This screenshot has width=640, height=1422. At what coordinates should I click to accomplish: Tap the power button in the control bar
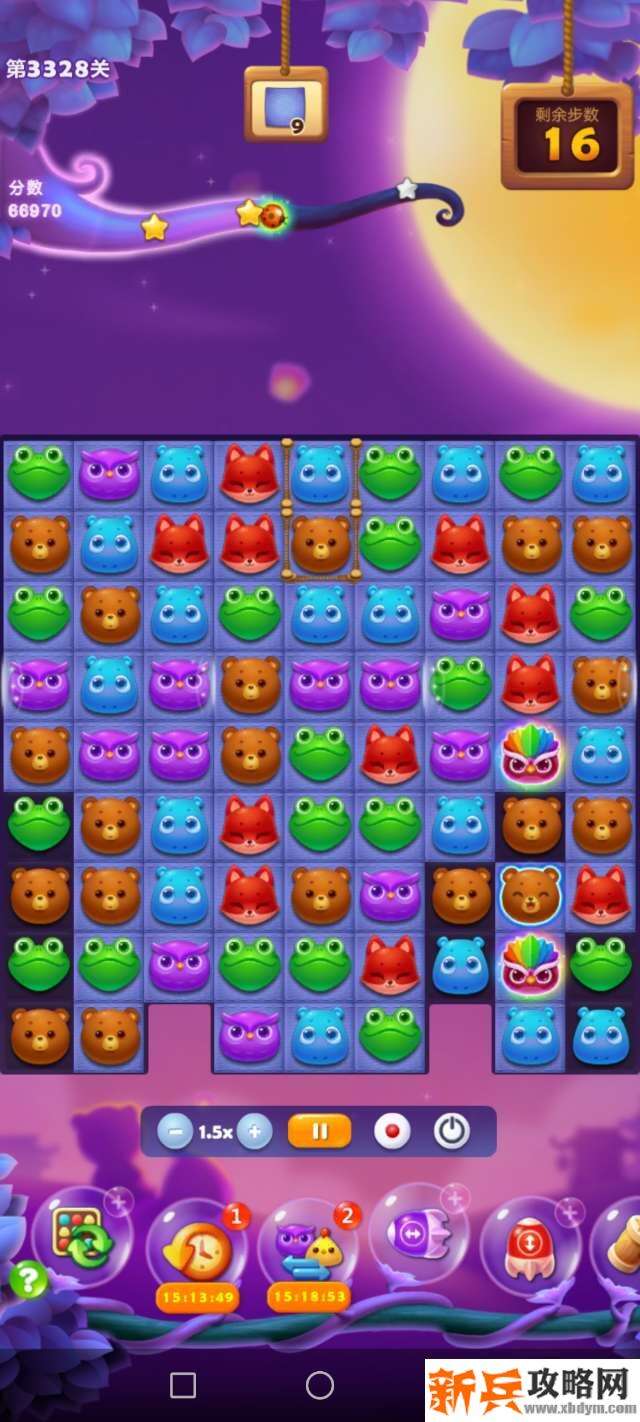pyautogui.click(x=452, y=1132)
